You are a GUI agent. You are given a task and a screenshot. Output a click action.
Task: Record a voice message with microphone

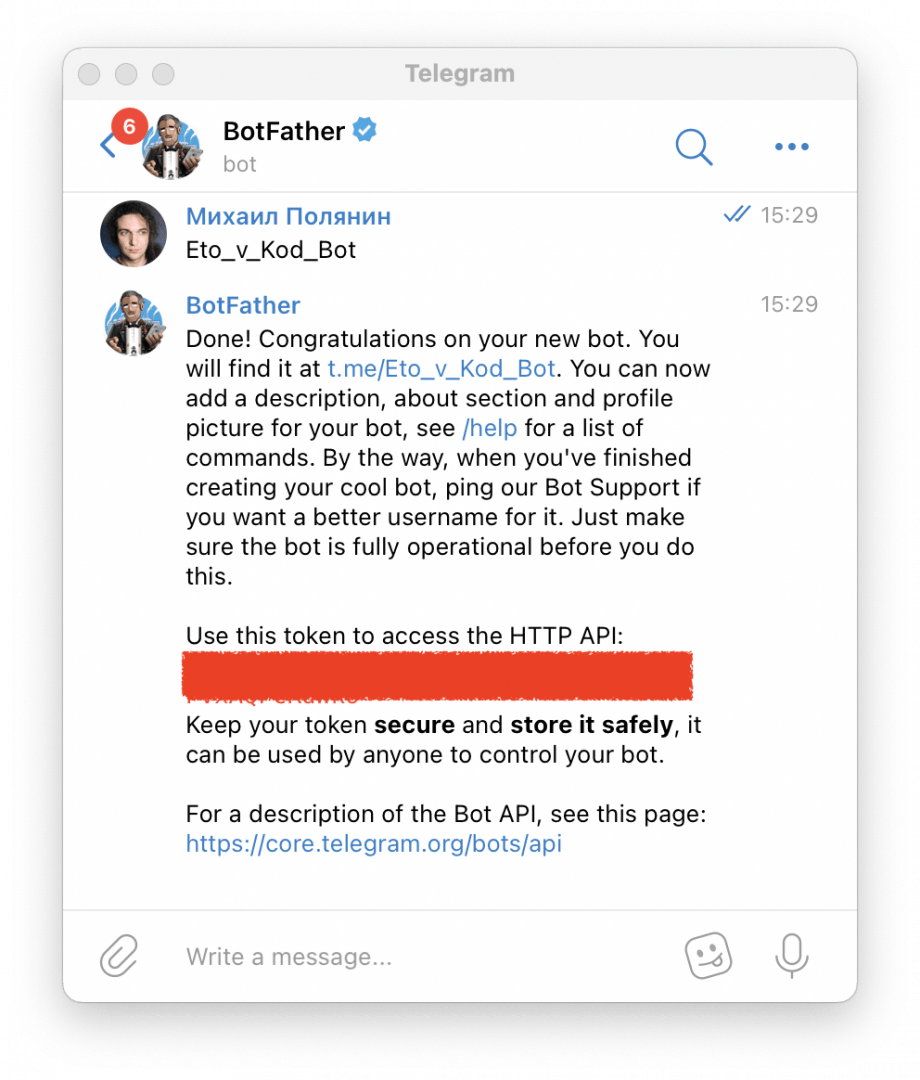(x=791, y=956)
